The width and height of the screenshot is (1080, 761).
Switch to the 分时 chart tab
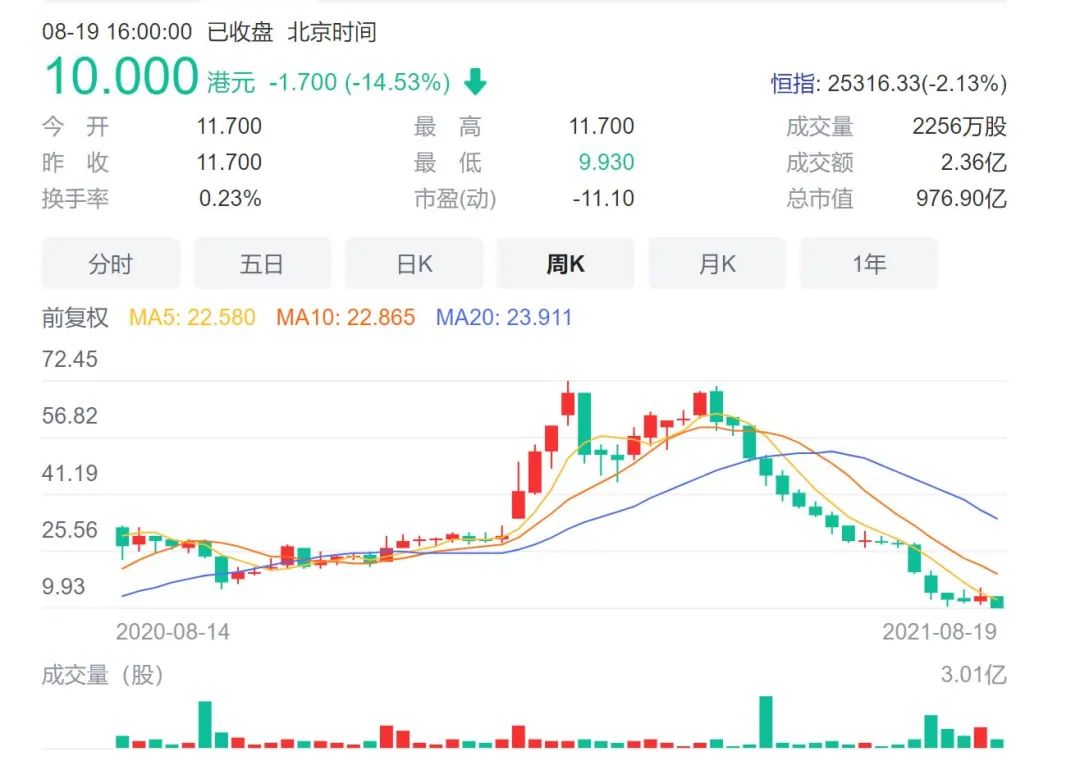[110, 264]
